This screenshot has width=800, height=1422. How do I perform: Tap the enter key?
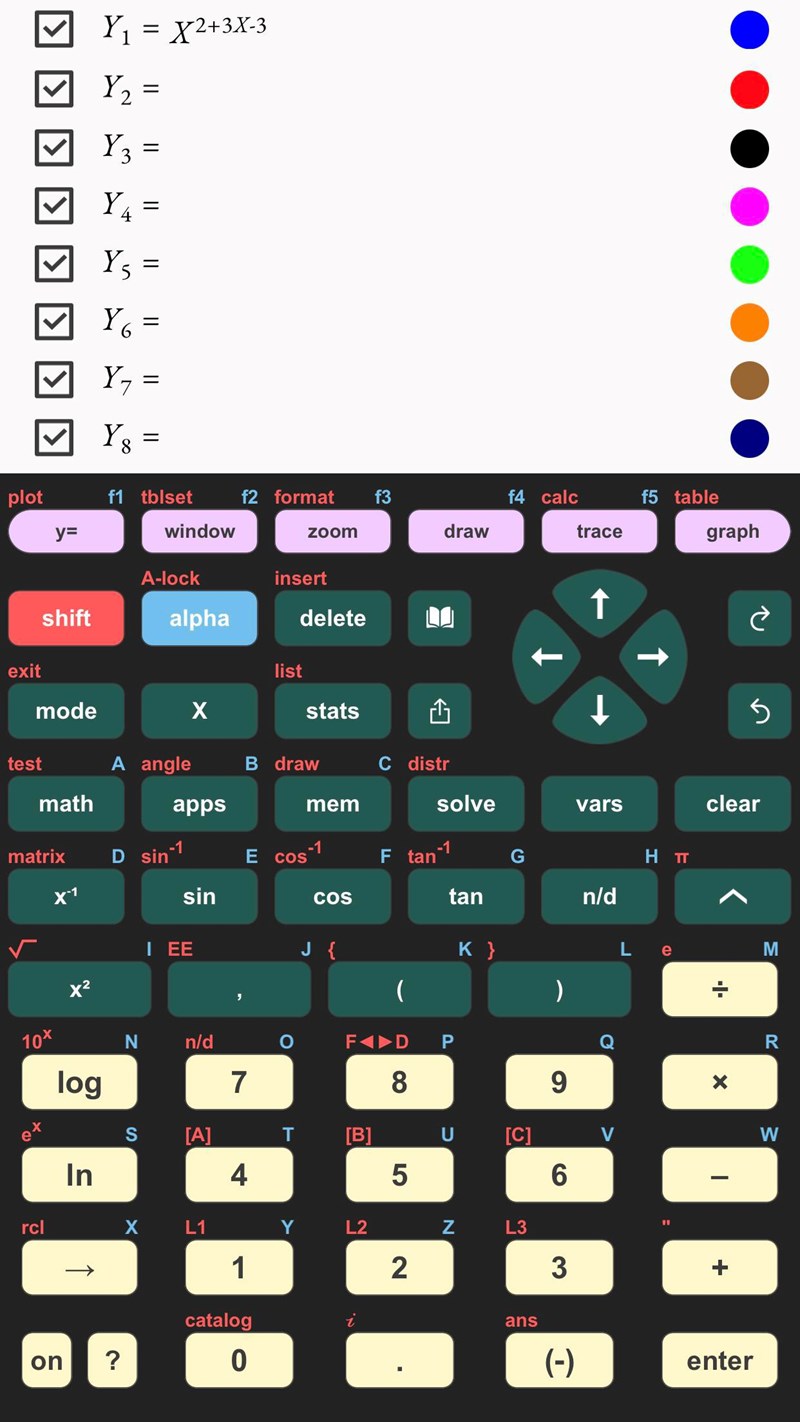point(719,1360)
